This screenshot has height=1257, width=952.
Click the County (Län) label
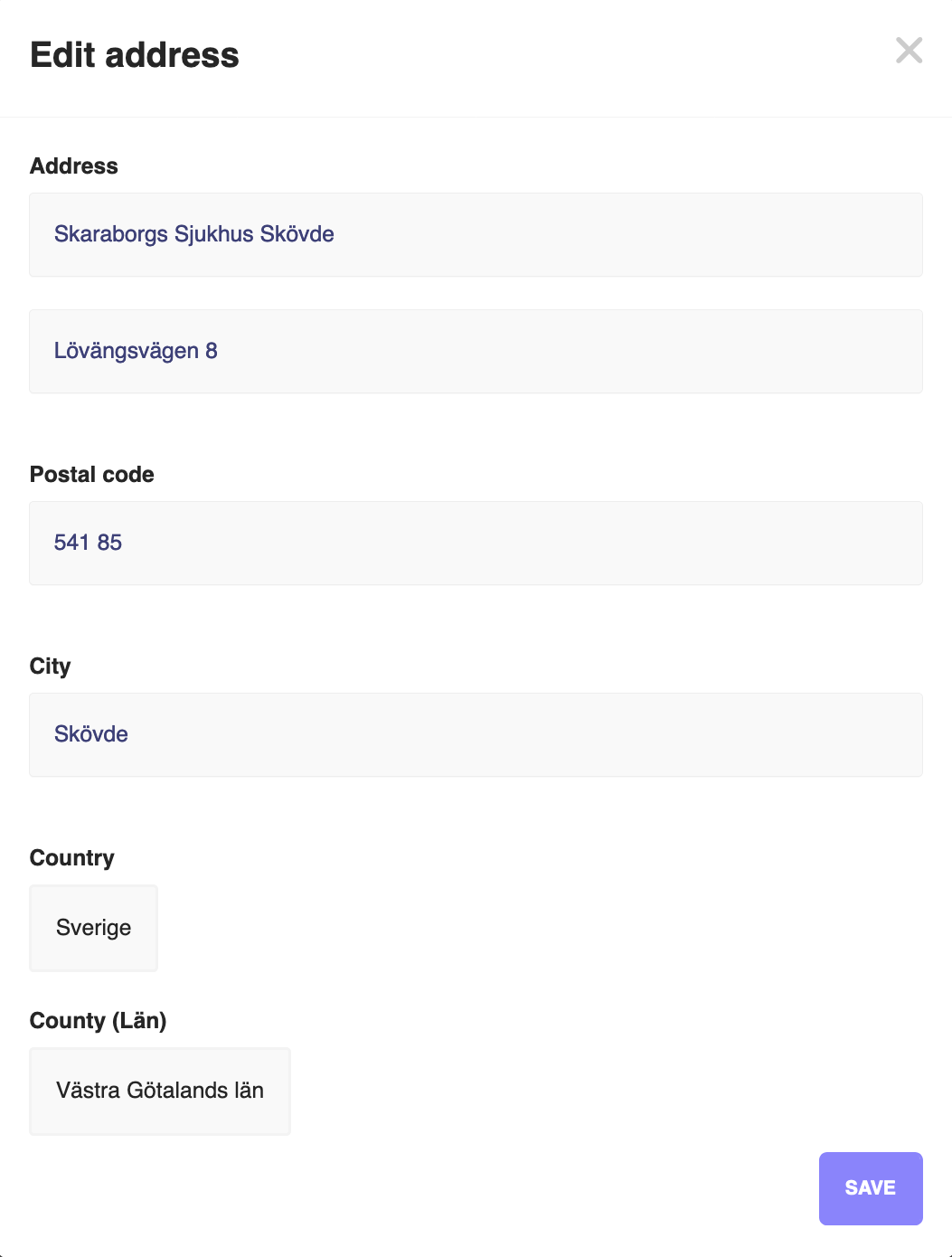coord(99,1021)
